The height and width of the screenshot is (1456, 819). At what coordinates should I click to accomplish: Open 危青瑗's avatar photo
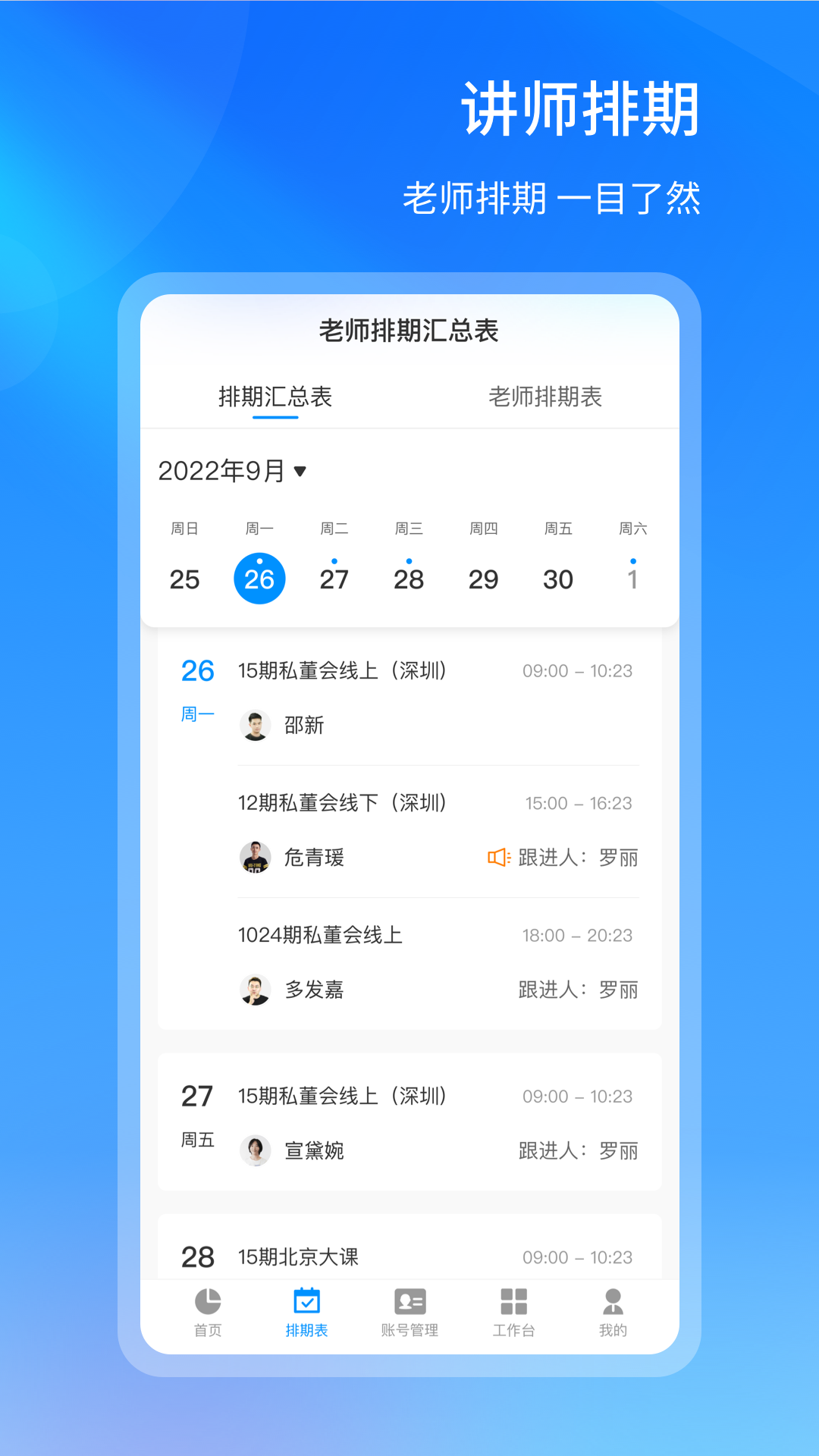(256, 857)
